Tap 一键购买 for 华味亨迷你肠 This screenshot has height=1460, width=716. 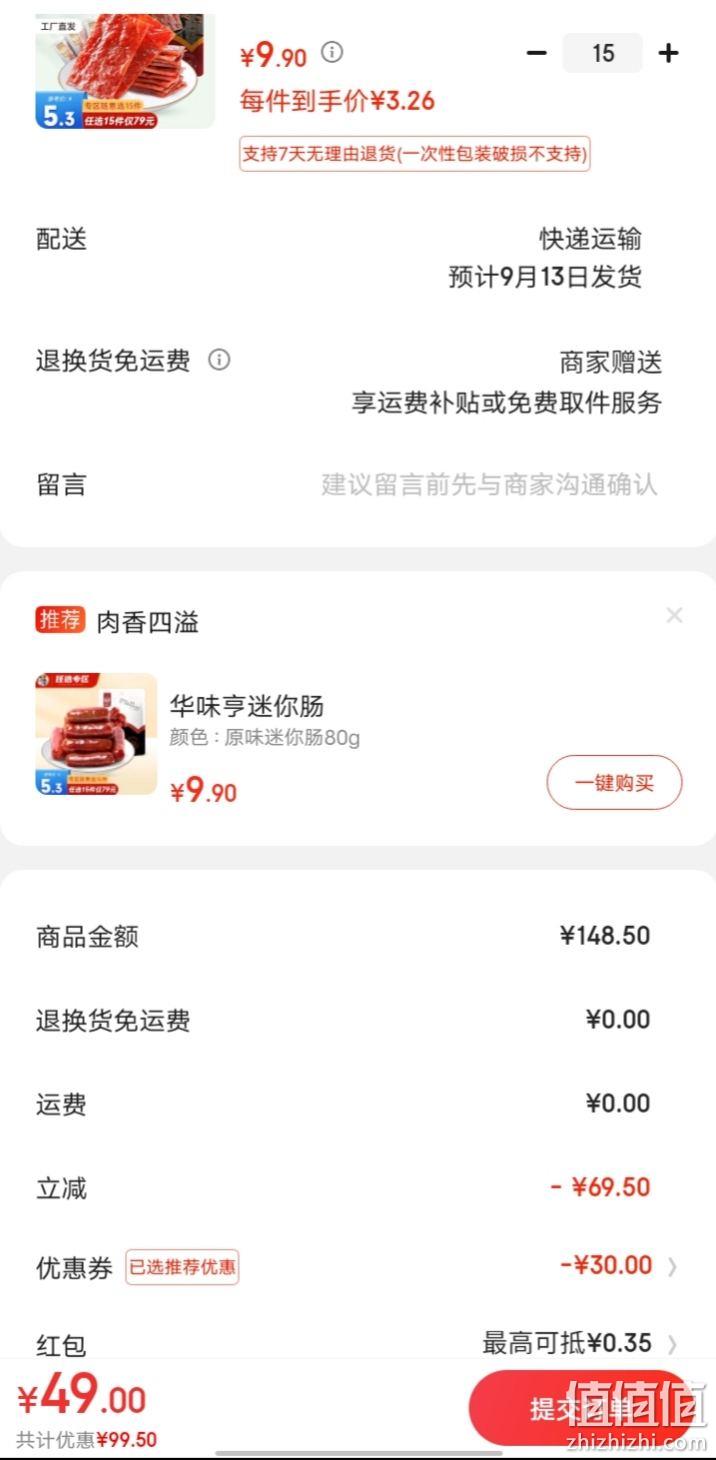614,783
